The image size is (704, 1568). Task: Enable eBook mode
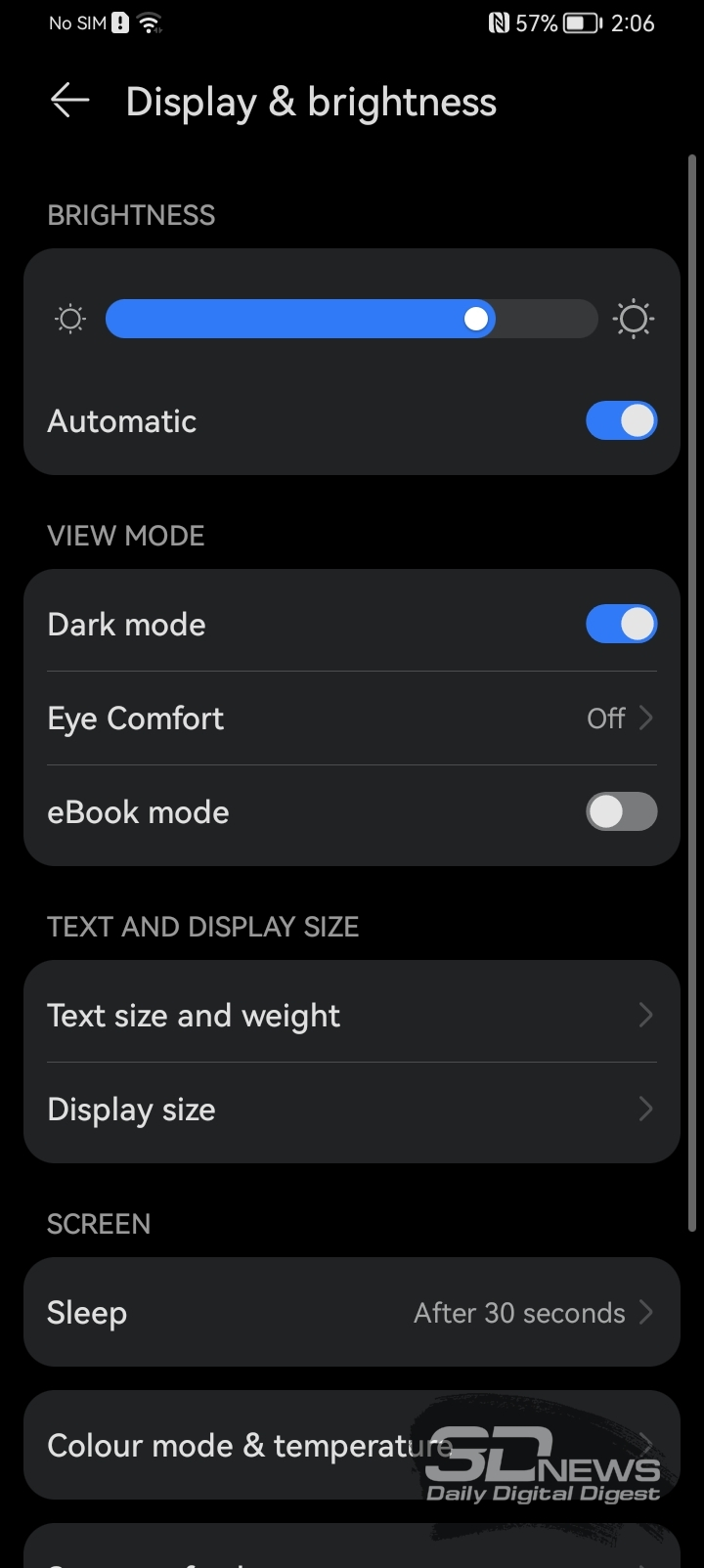(x=621, y=812)
